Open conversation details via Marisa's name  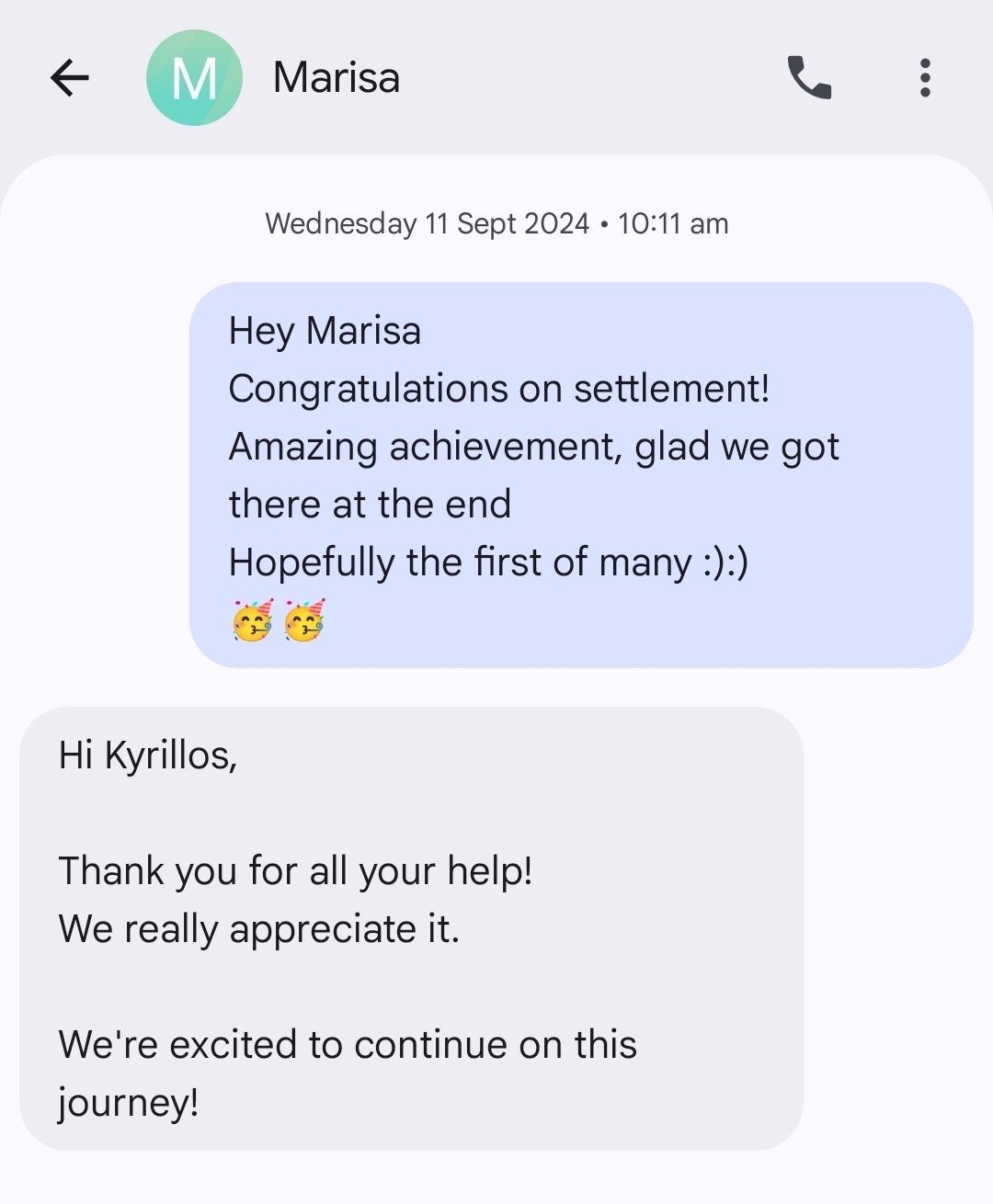337,78
